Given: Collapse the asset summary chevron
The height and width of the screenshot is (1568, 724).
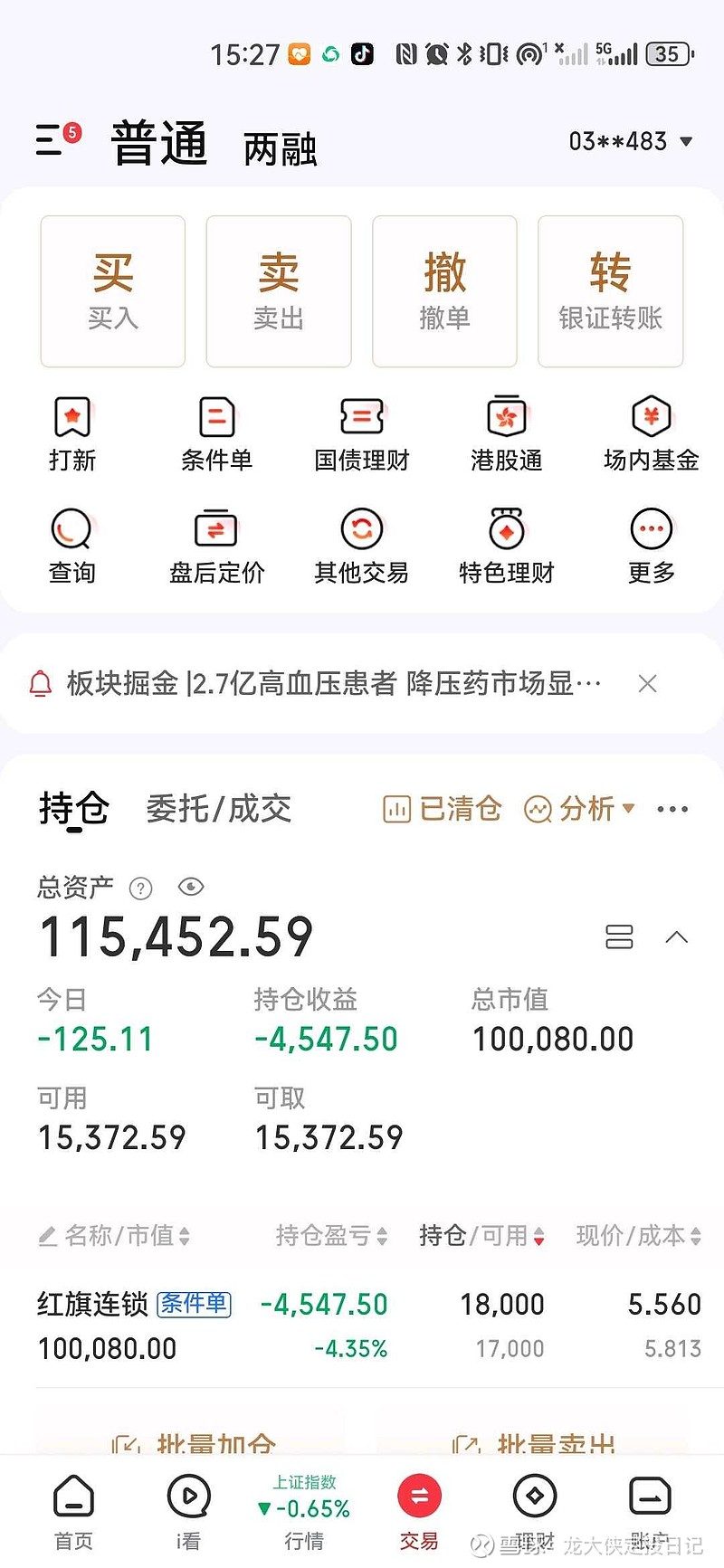Looking at the screenshot, I should (x=676, y=936).
